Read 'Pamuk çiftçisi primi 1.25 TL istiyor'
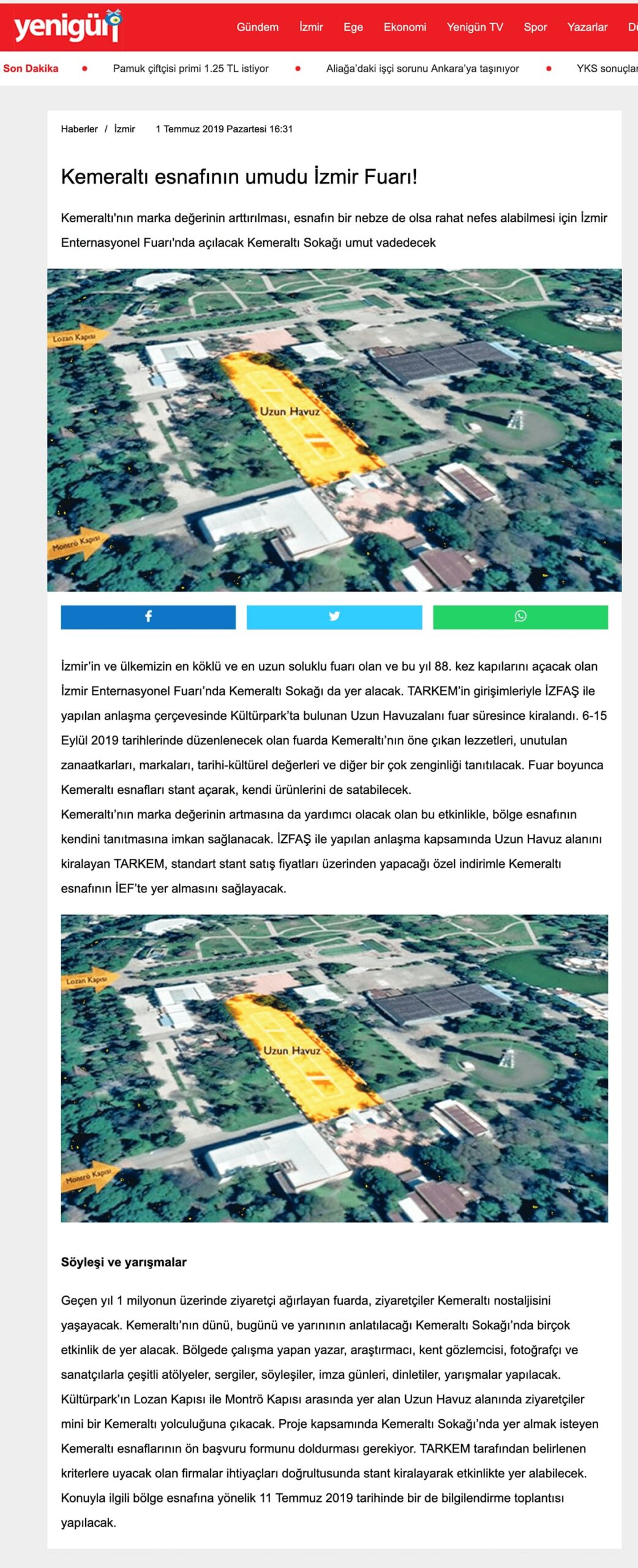This screenshot has width=638, height=1568. tap(190, 69)
